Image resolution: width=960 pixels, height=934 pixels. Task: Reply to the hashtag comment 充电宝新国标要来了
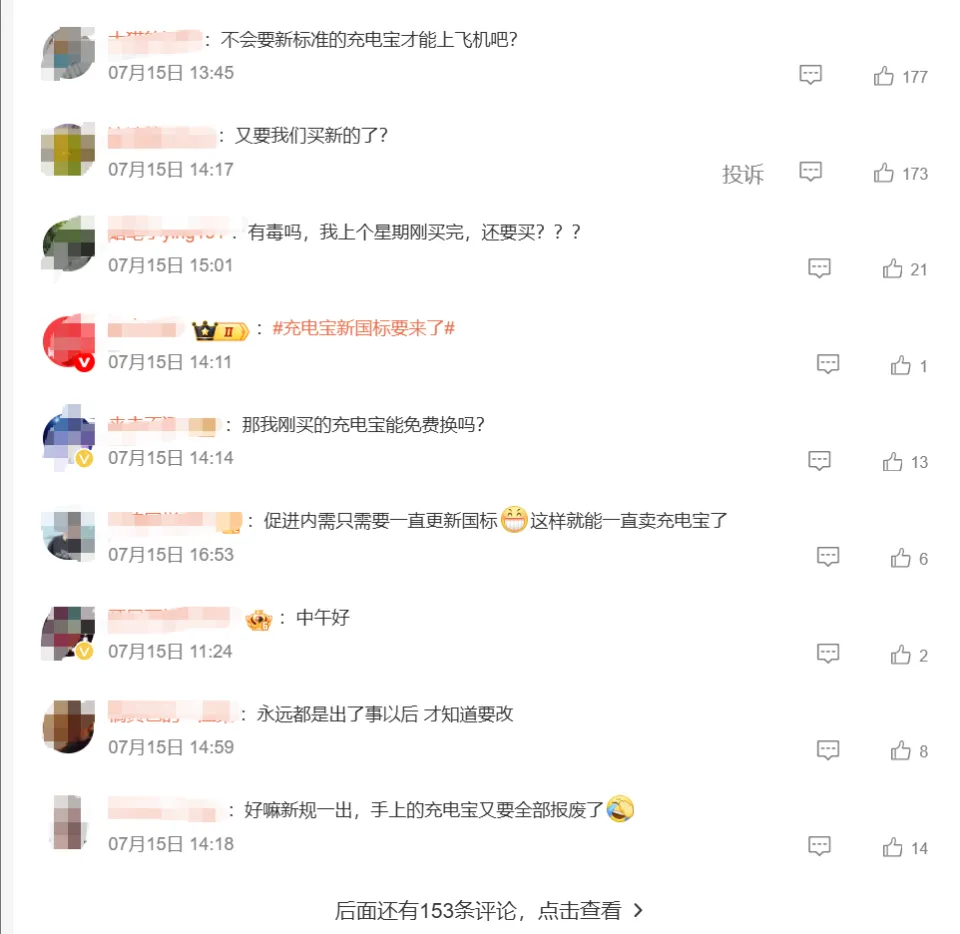tap(828, 364)
